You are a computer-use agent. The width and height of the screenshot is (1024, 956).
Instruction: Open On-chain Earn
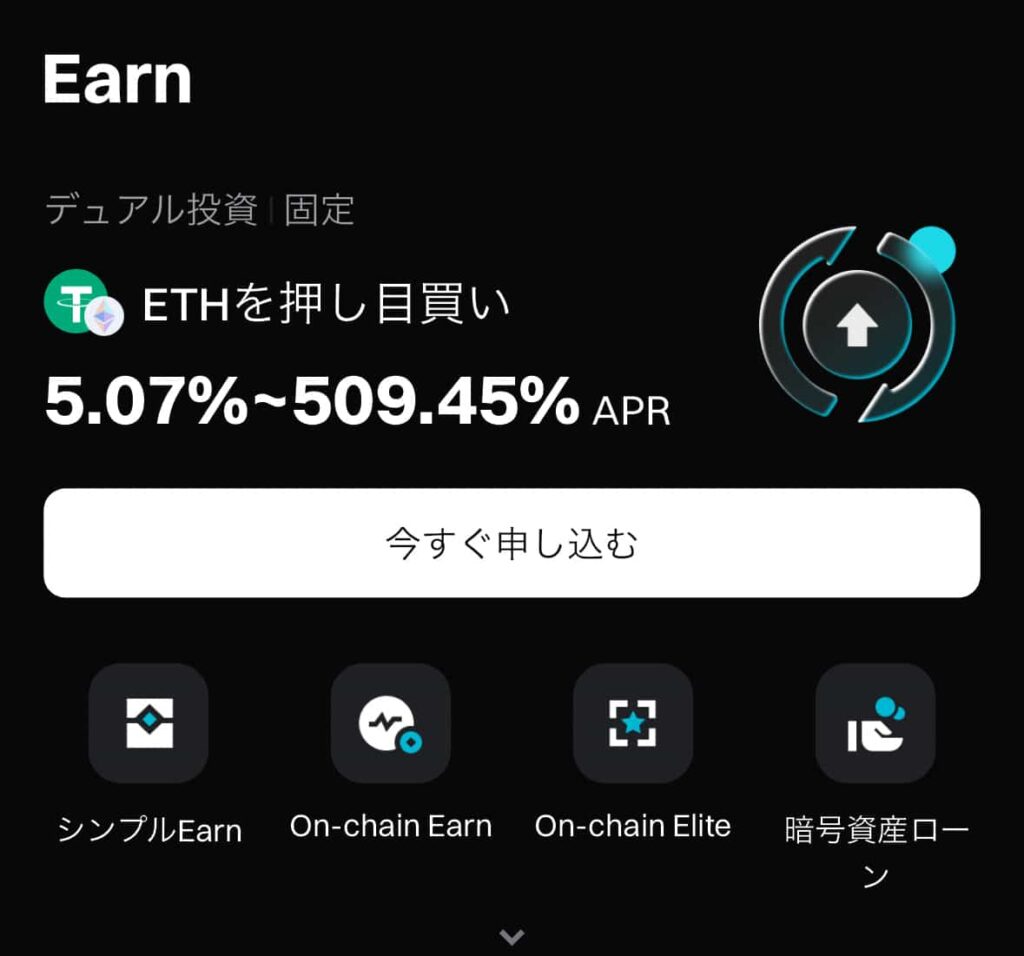coord(390,723)
